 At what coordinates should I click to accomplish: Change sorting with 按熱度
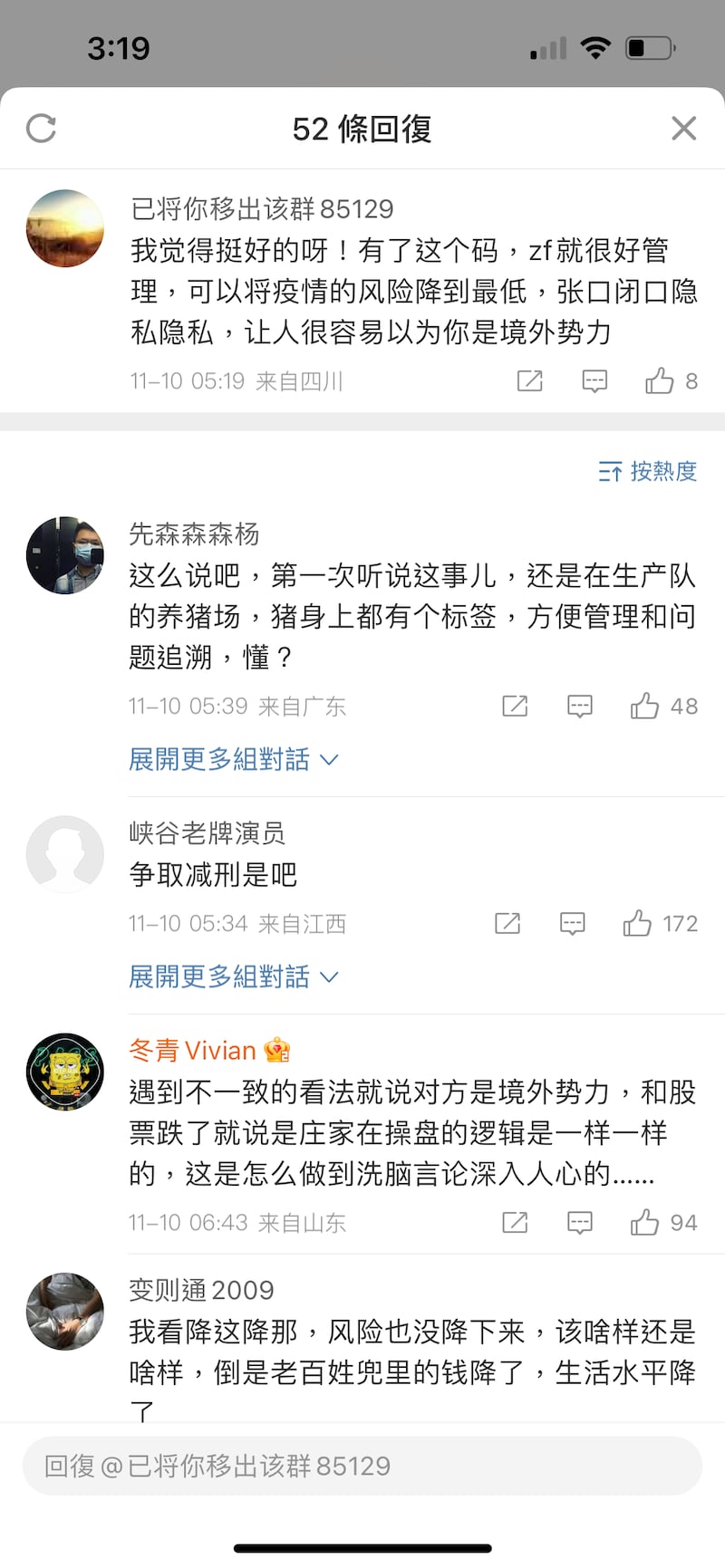647,471
